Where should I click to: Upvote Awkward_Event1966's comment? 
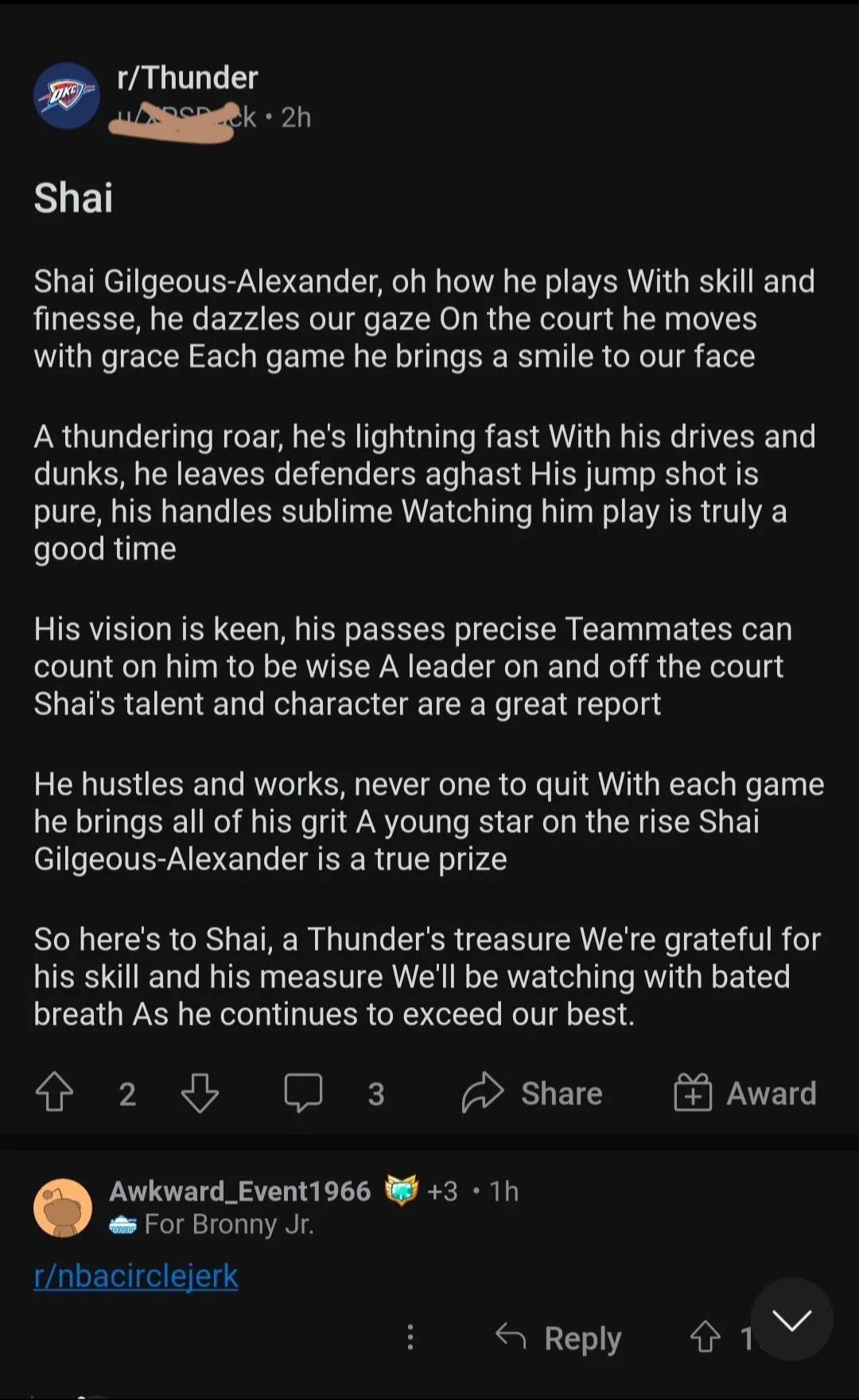pos(705,1337)
